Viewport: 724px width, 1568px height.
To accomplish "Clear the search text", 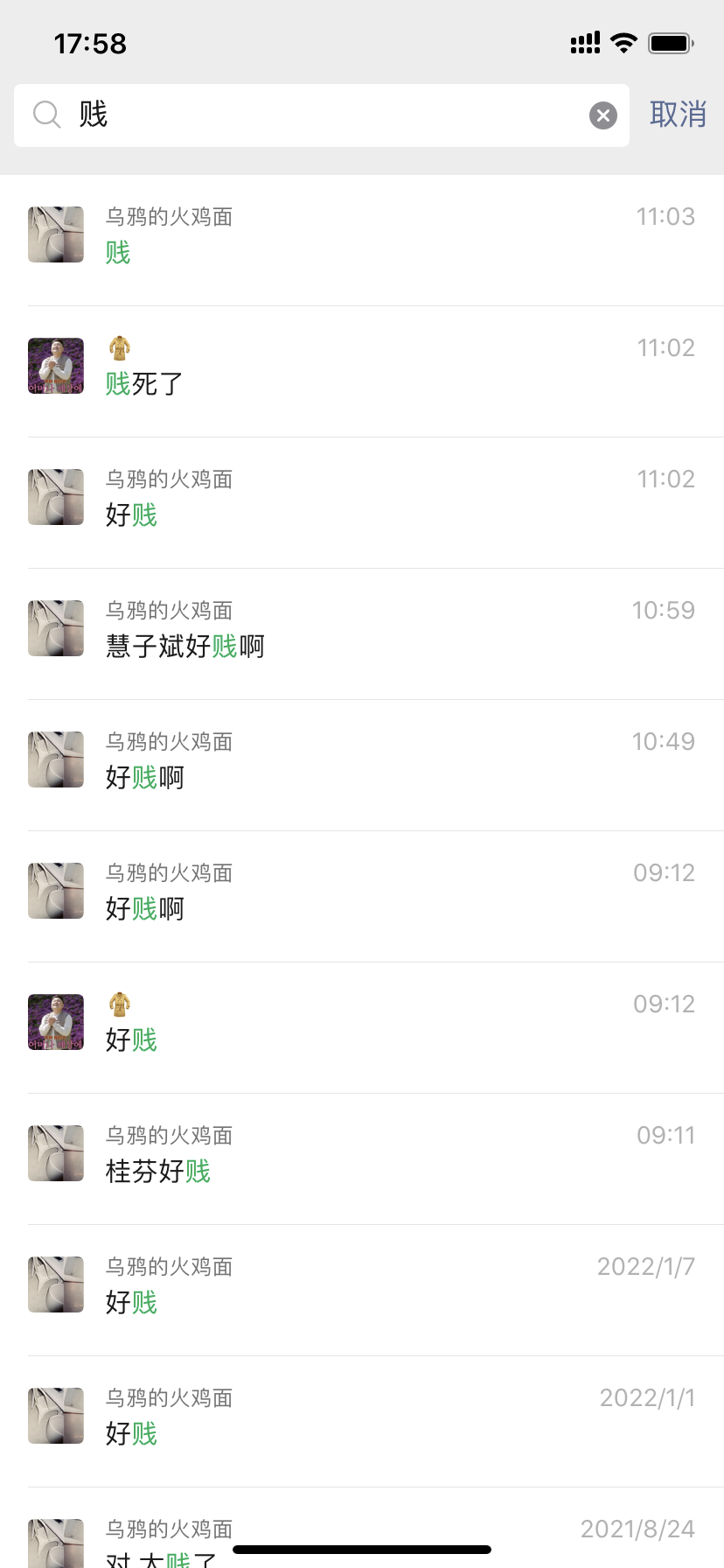I will [x=603, y=115].
